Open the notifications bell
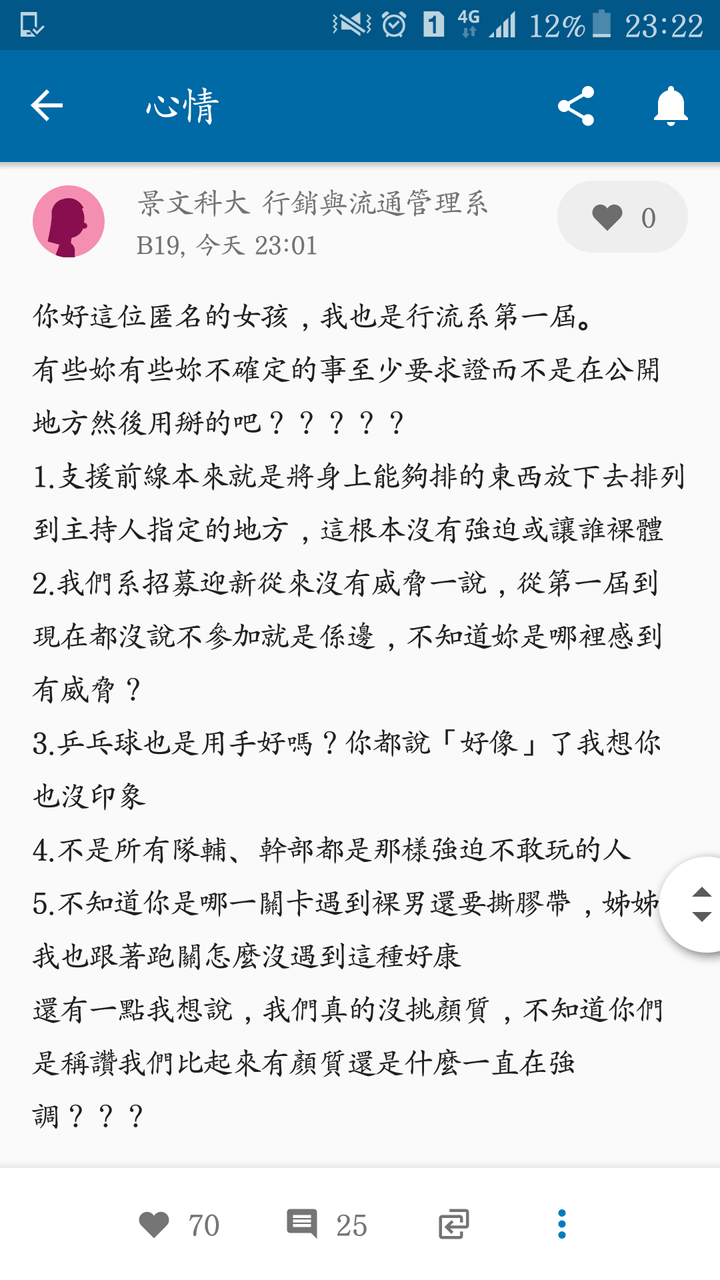The width and height of the screenshot is (720, 1280). point(671,106)
